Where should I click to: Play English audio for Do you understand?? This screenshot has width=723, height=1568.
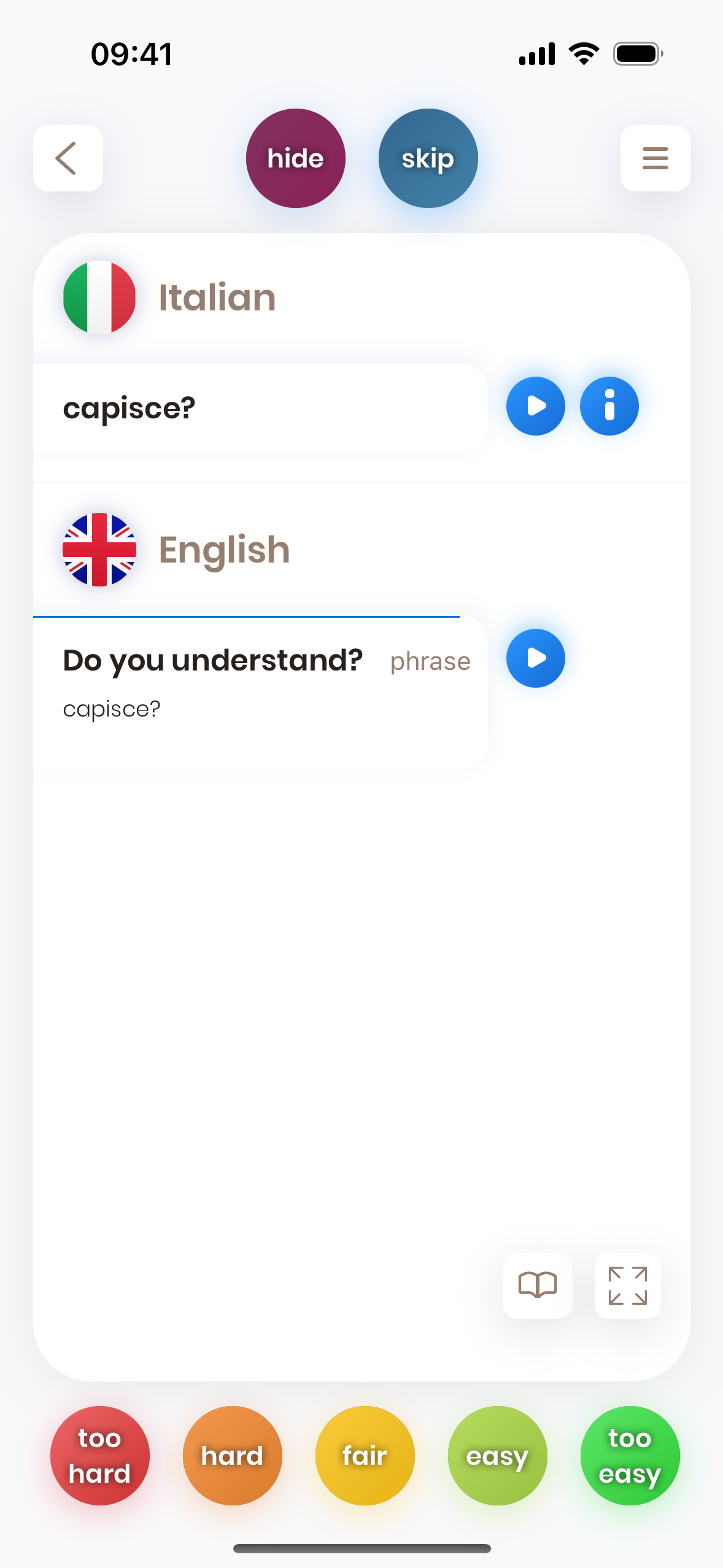536,658
